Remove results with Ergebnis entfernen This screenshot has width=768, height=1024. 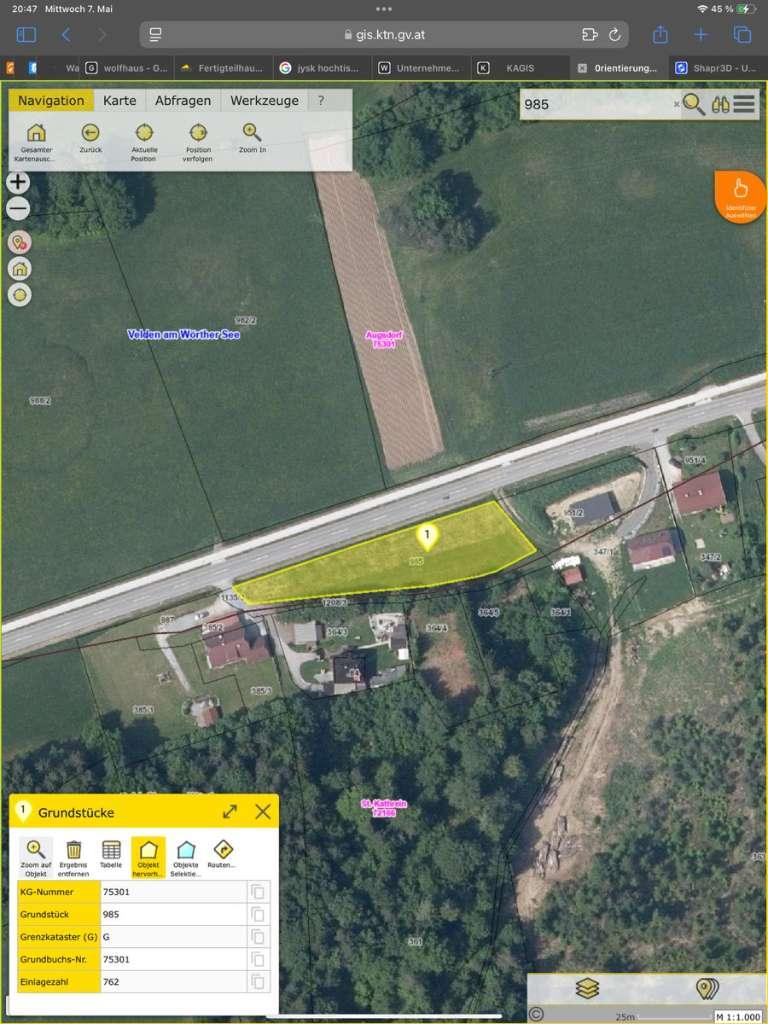pos(73,857)
